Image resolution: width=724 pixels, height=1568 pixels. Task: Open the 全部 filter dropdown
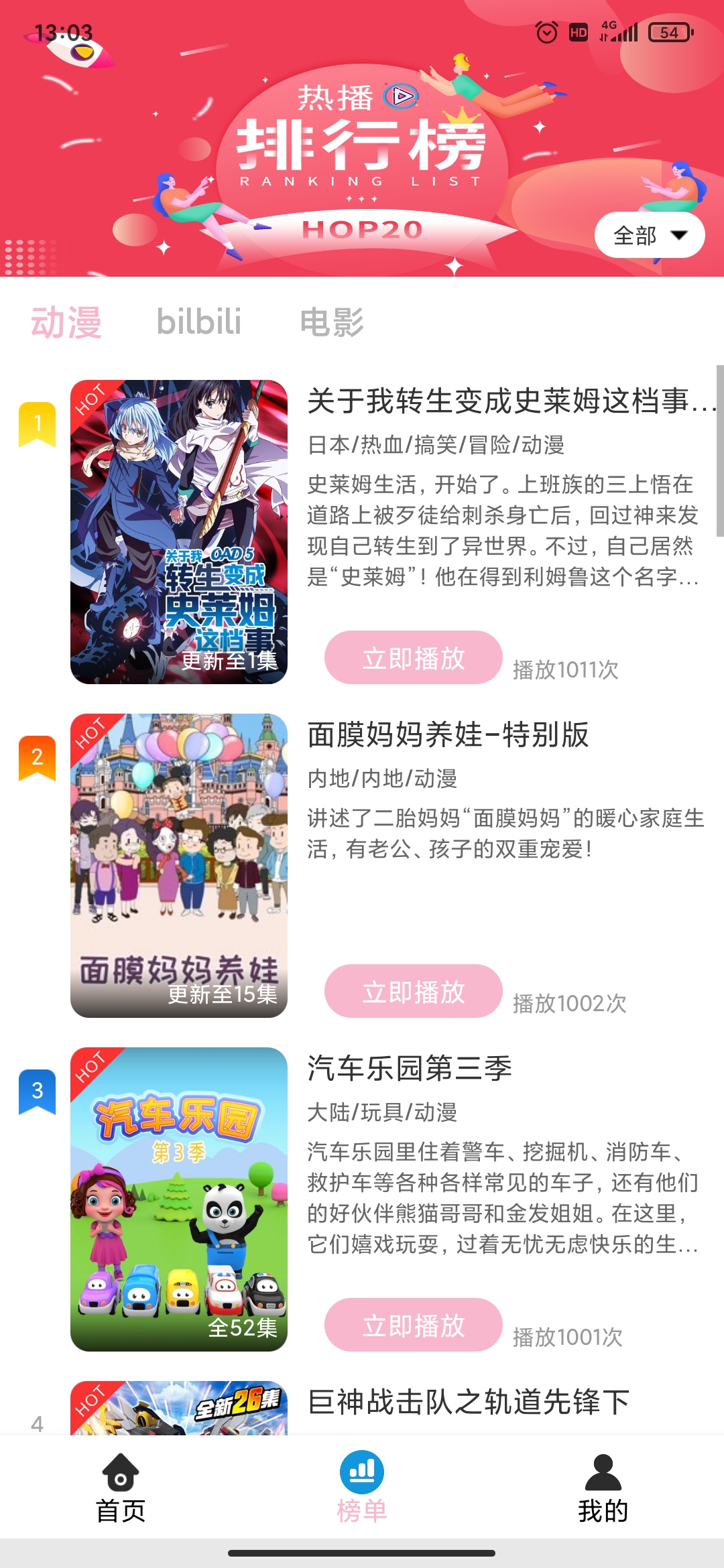click(649, 235)
